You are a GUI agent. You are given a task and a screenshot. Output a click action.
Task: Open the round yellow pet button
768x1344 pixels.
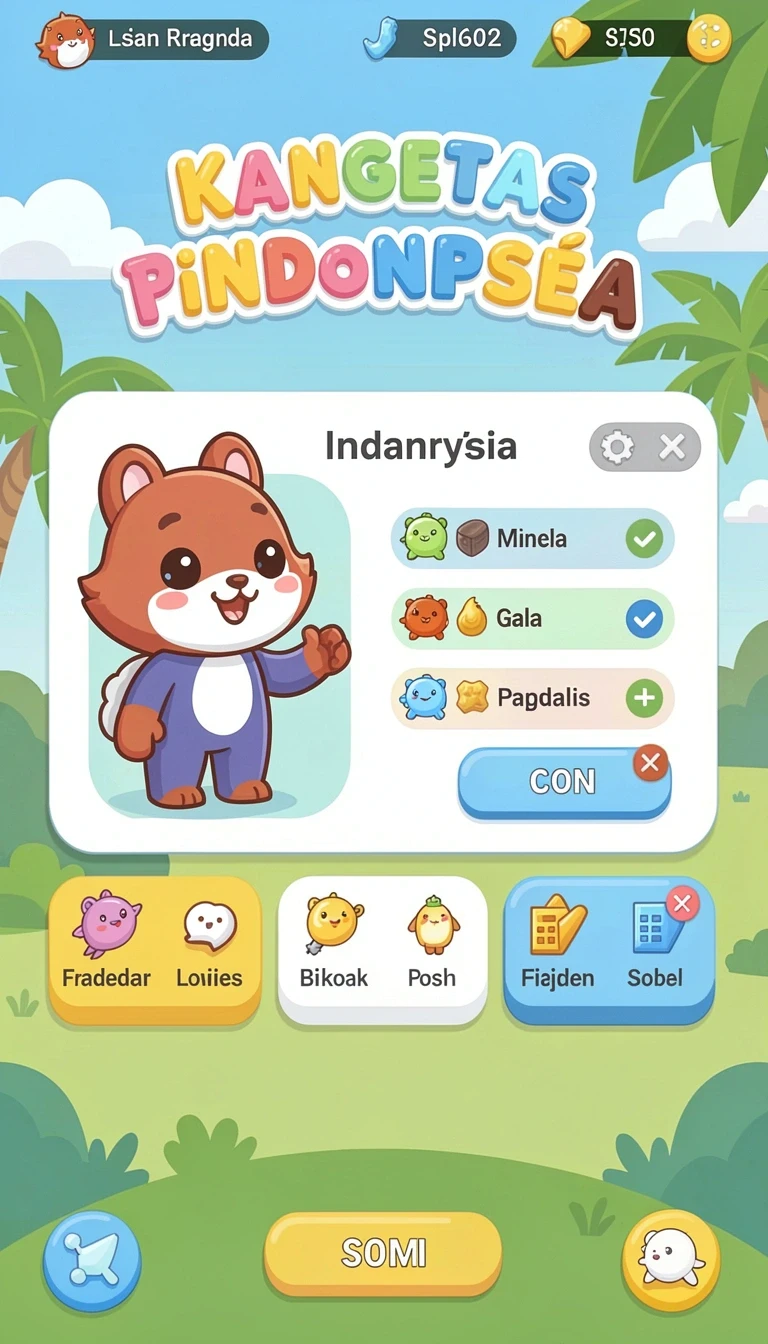tap(671, 1260)
